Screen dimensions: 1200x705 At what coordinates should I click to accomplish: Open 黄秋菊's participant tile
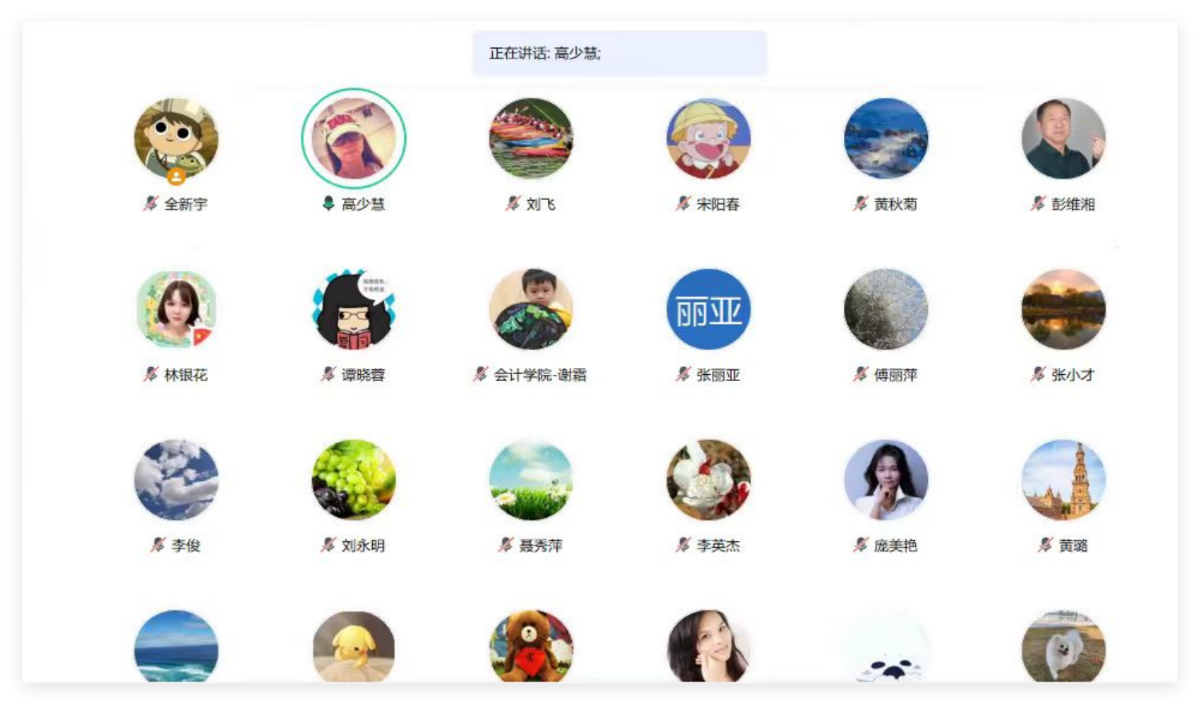[x=886, y=139]
